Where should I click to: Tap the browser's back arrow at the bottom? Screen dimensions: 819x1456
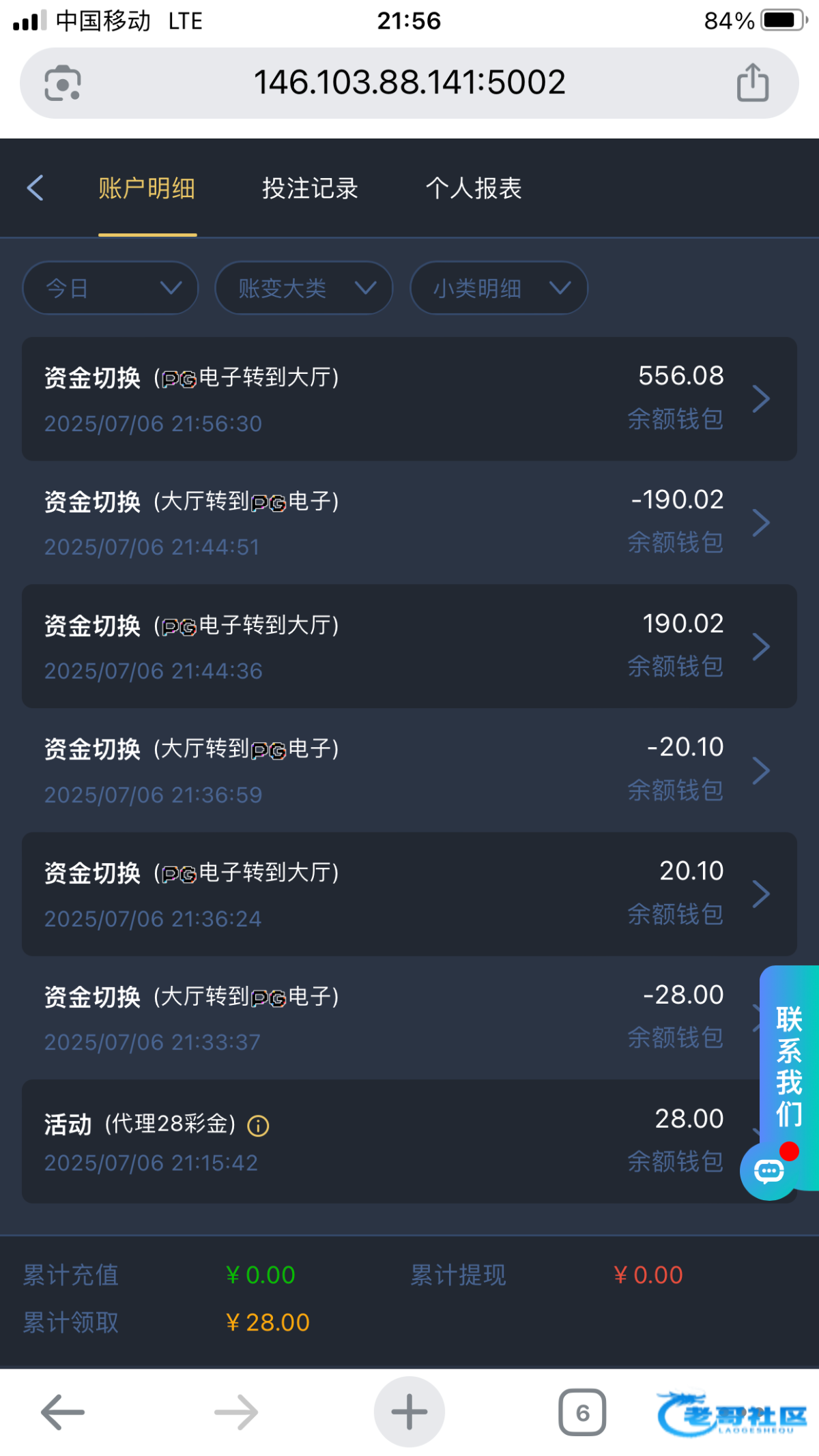(x=63, y=1412)
